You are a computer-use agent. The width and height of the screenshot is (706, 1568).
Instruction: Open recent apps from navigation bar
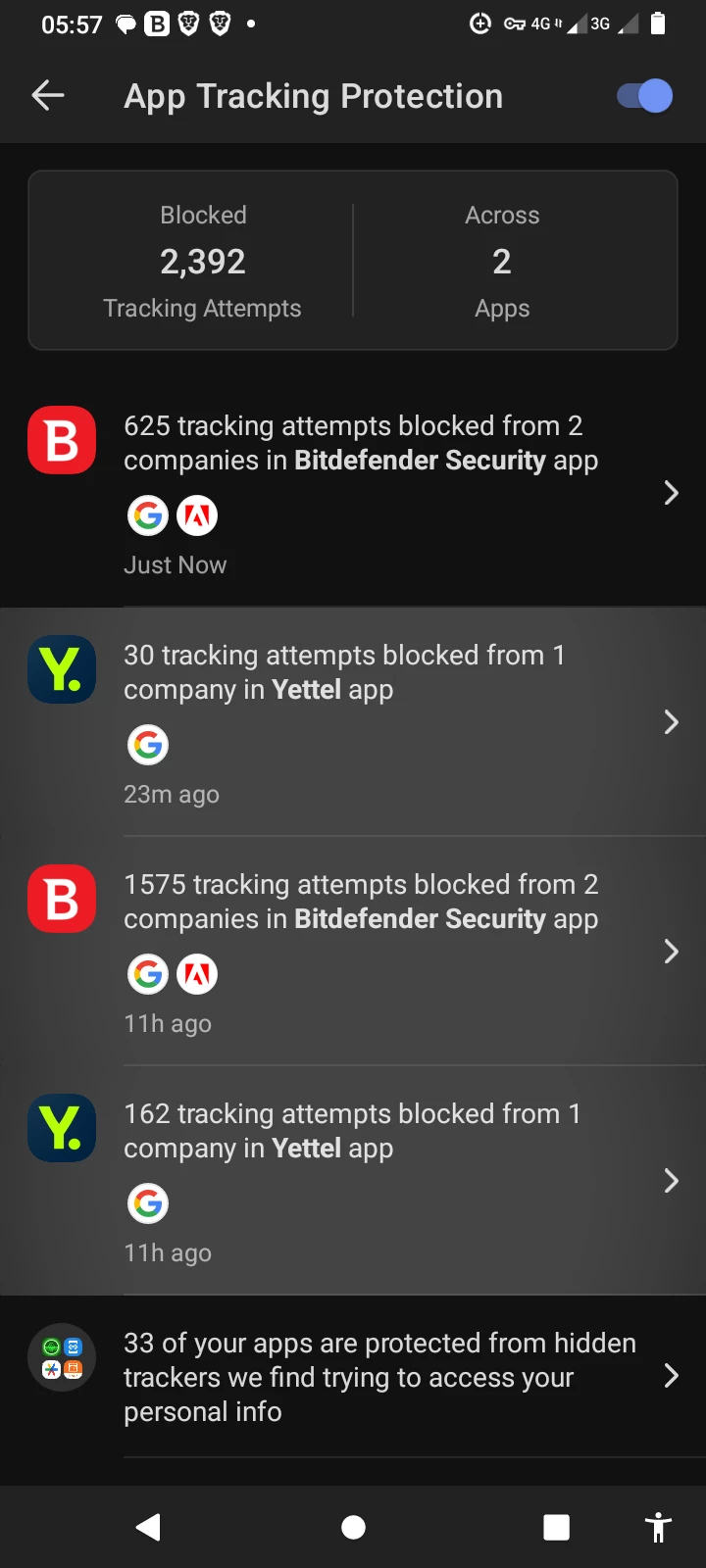point(556,1527)
